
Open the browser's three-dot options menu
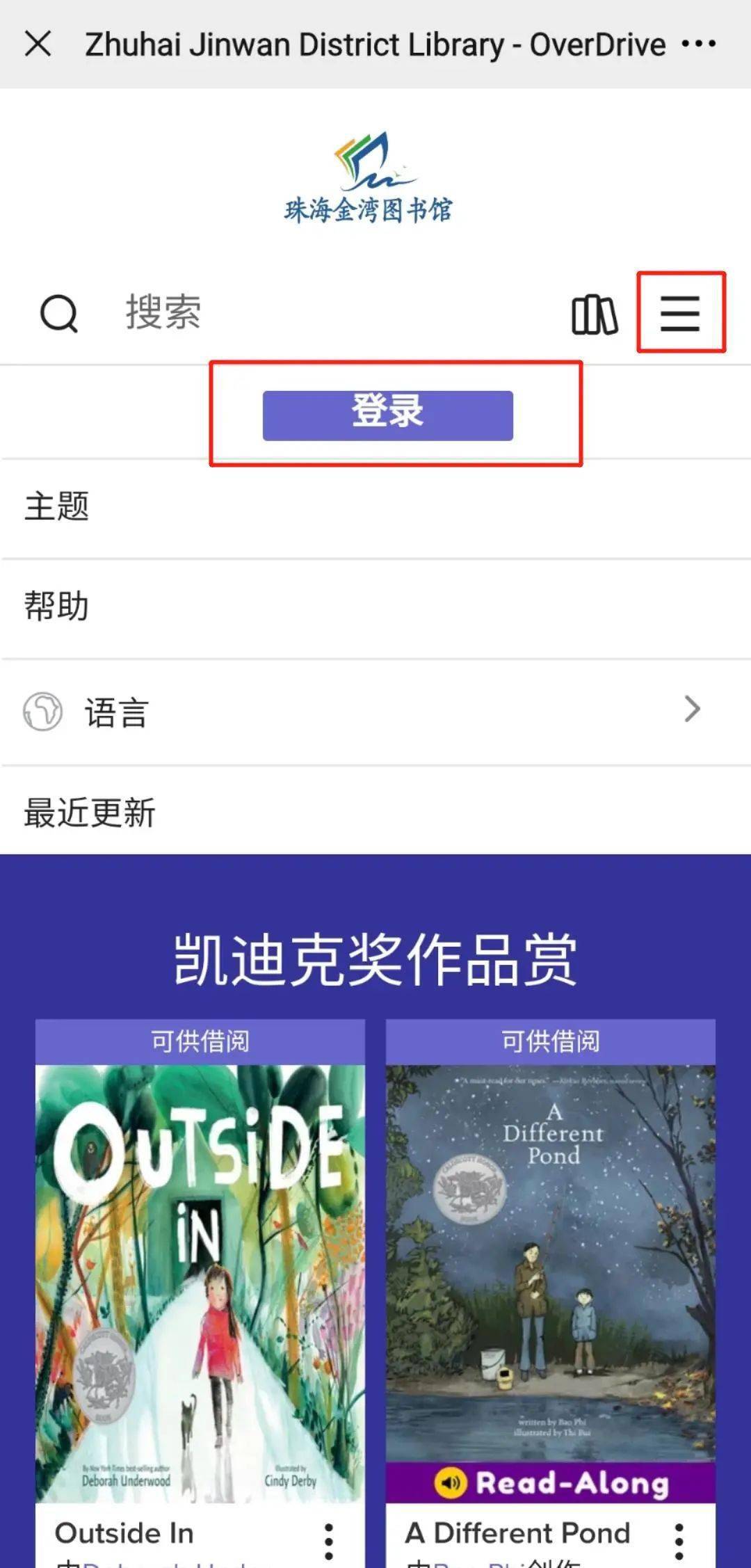coord(698,44)
